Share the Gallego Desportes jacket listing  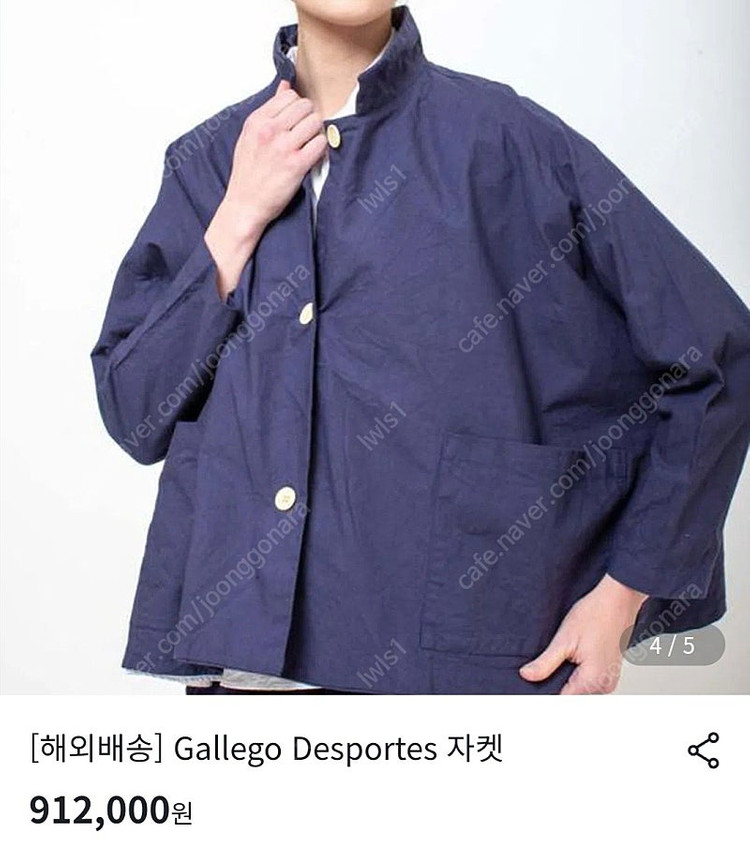(703, 750)
